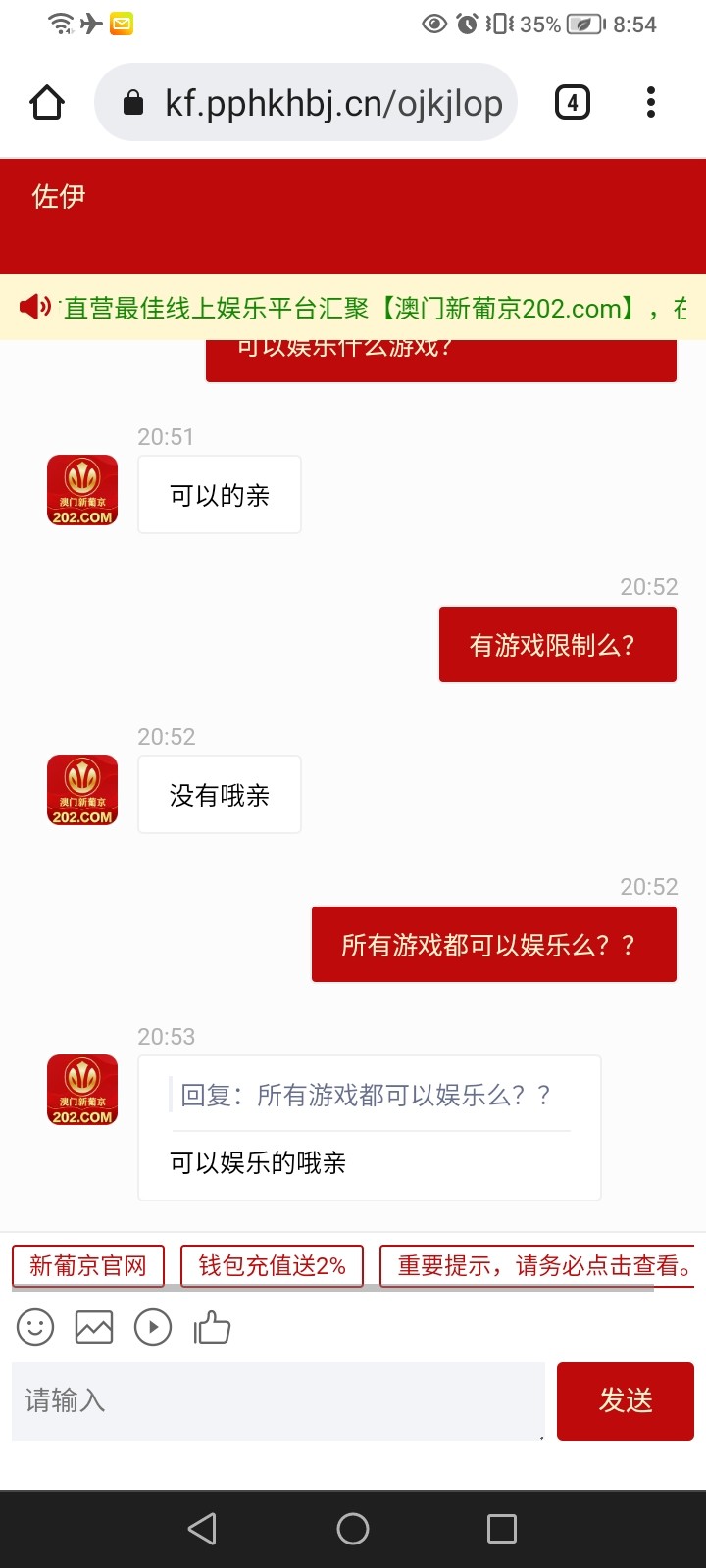
Task: Tap the 新葡京官网 quick button
Action: click(x=88, y=1265)
